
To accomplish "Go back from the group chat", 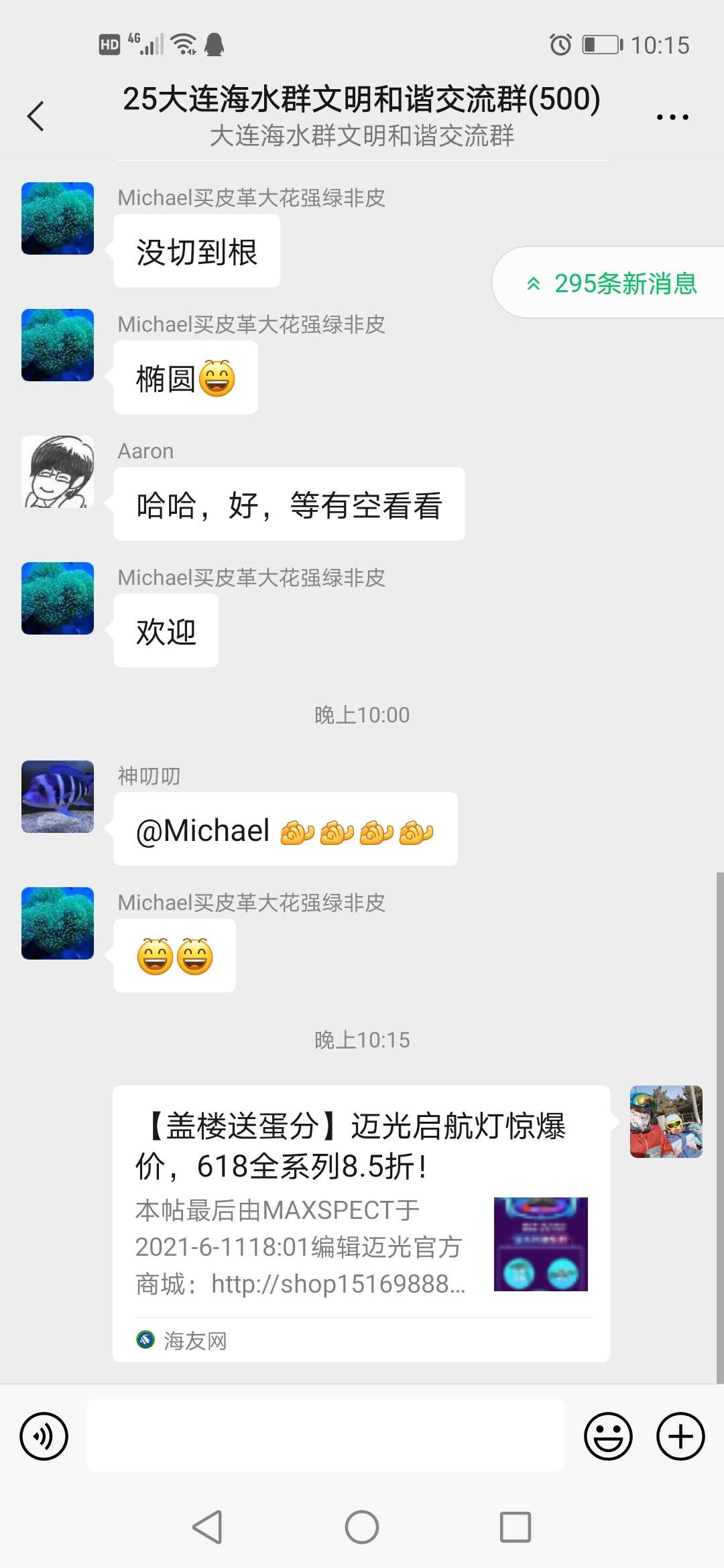I will click(36, 117).
